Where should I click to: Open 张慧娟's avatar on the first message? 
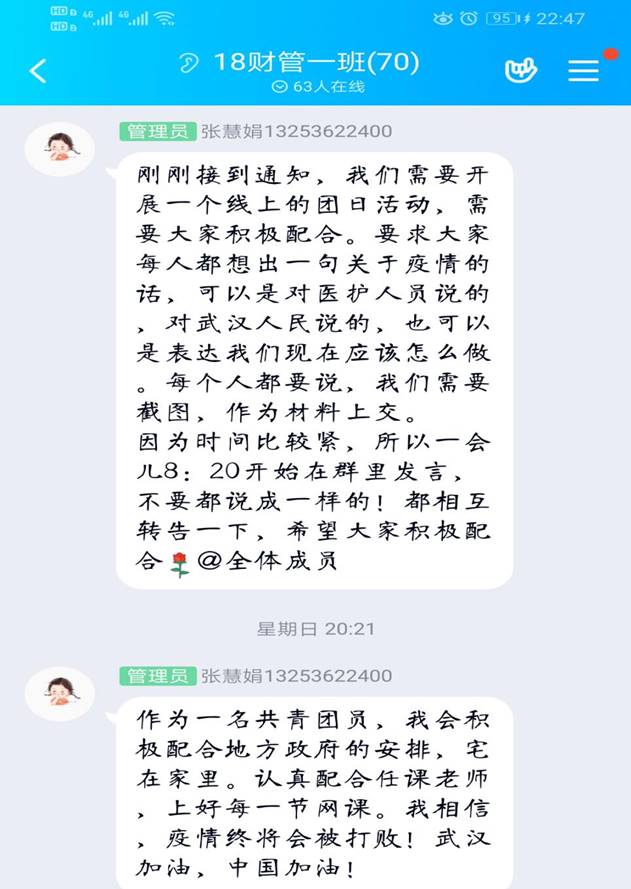click(x=60, y=151)
